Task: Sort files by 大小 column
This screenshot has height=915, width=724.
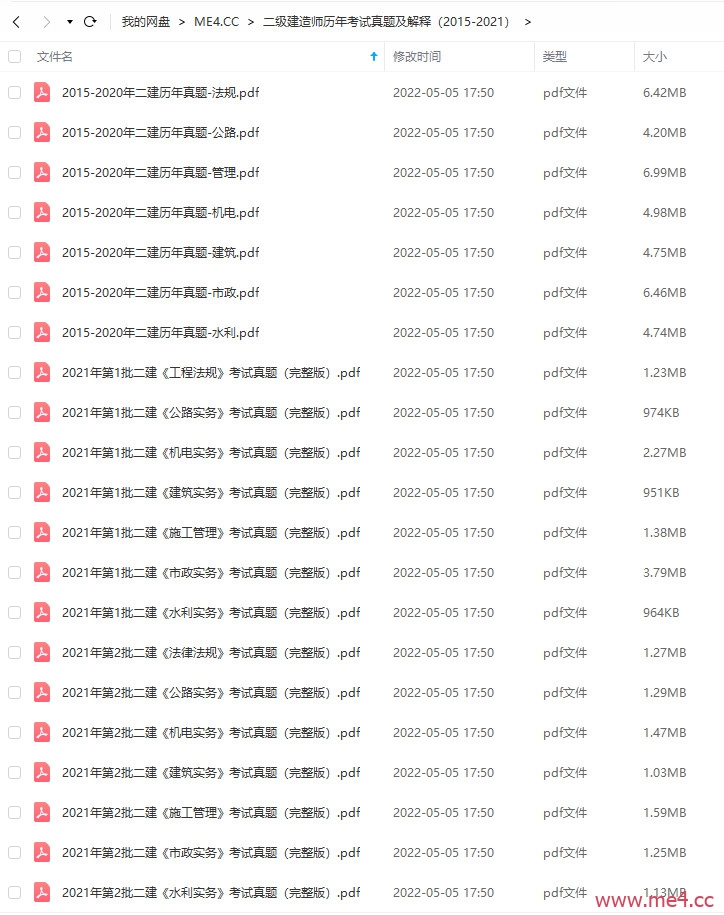Action: 655,57
